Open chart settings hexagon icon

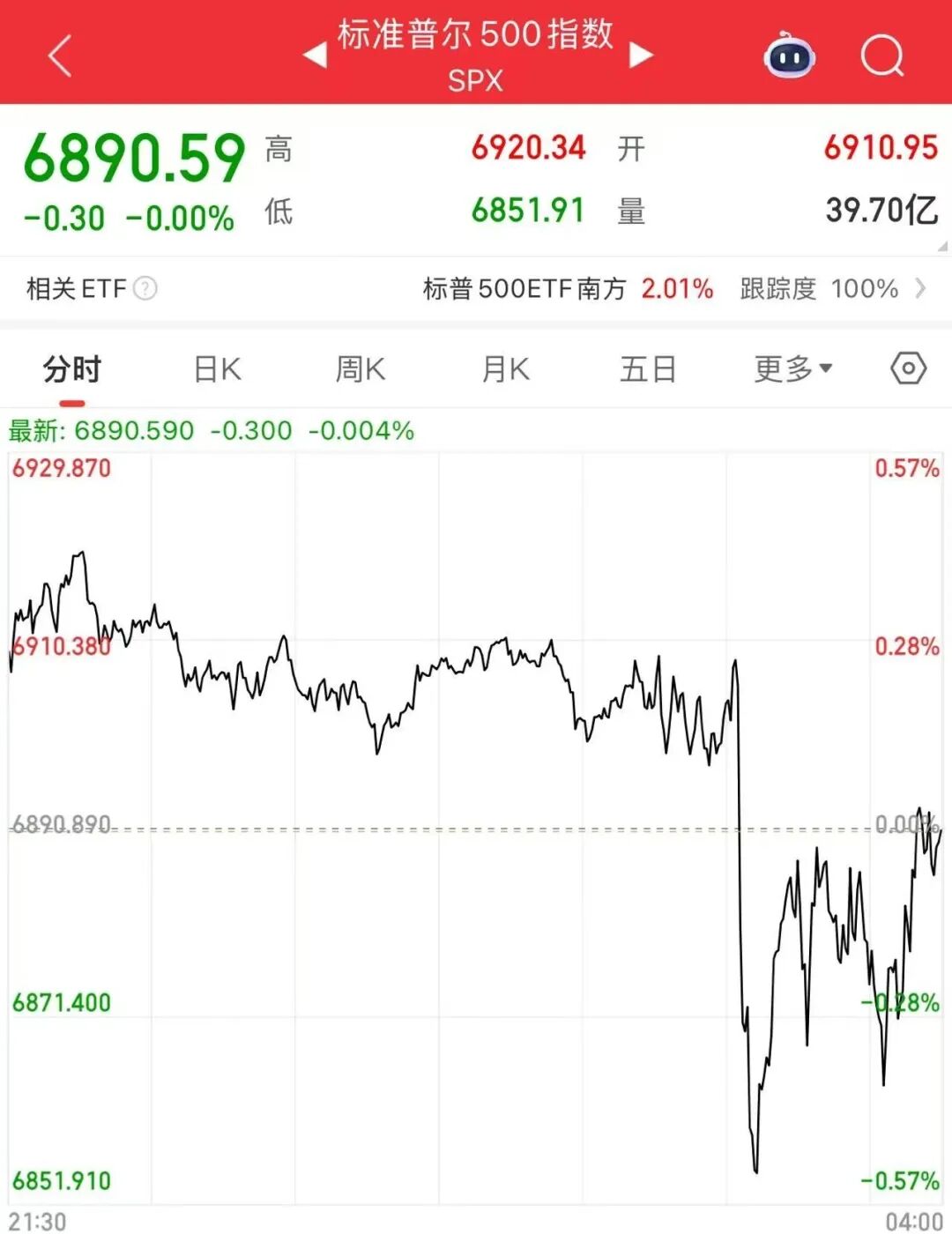tap(908, 368)
